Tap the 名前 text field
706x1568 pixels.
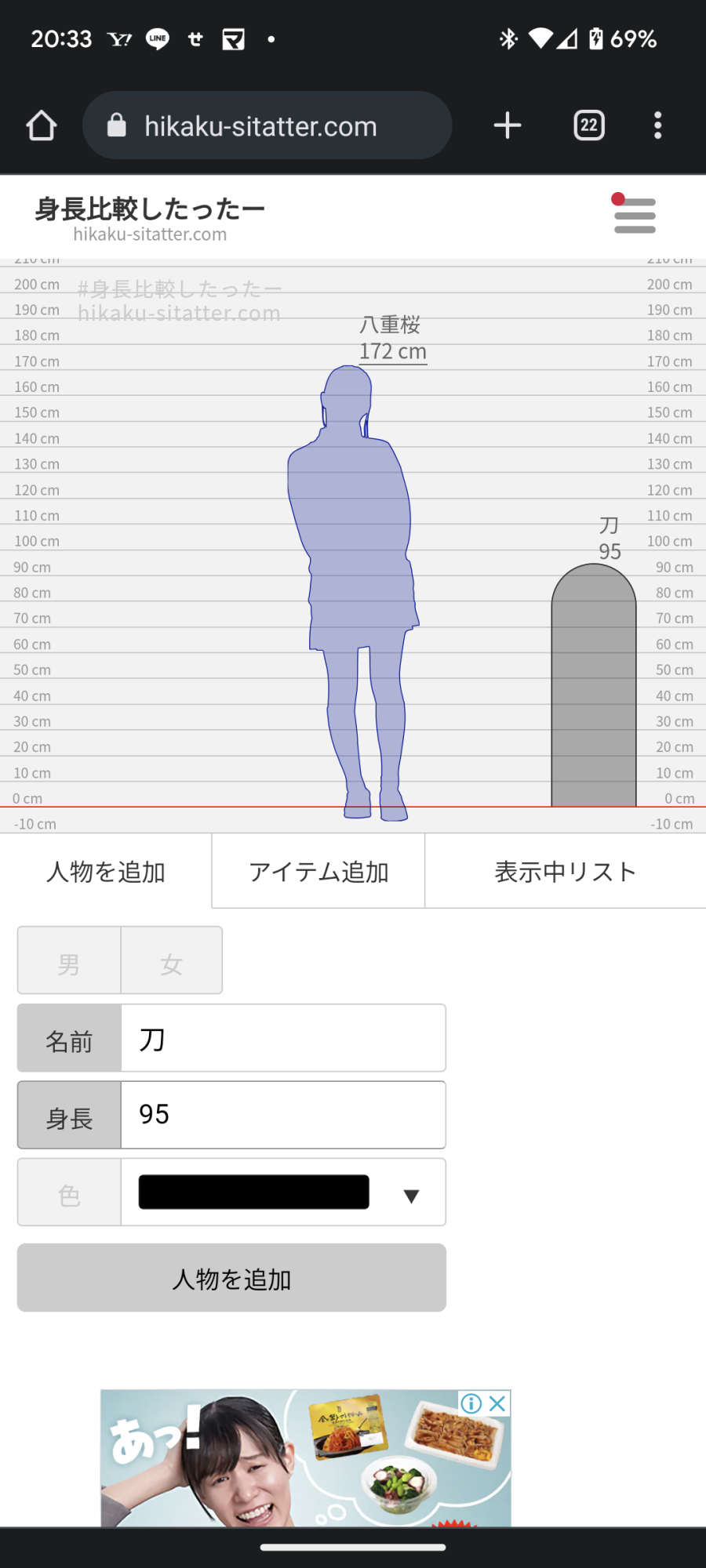tap(283, 1038)
